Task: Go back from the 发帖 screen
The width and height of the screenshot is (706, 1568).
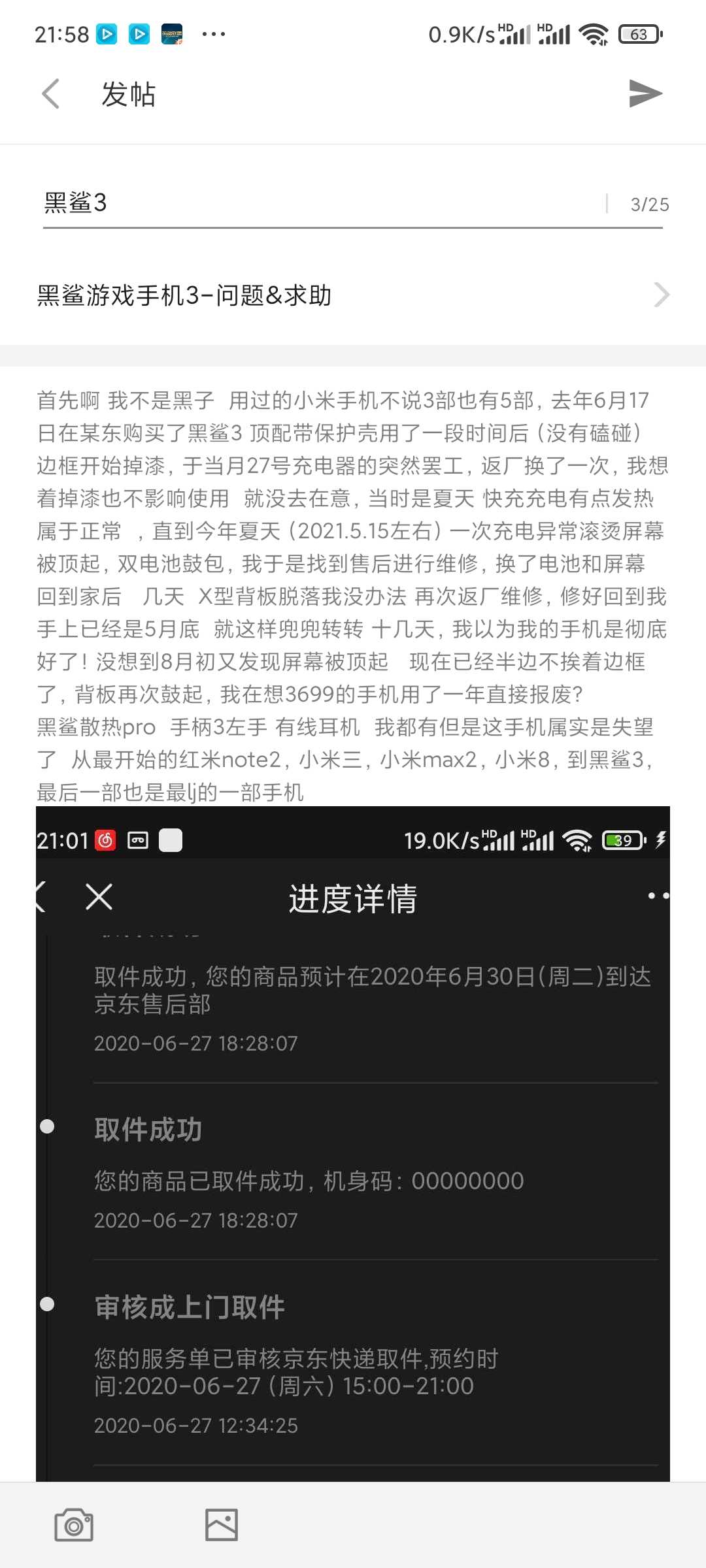Action: point(51,94)
